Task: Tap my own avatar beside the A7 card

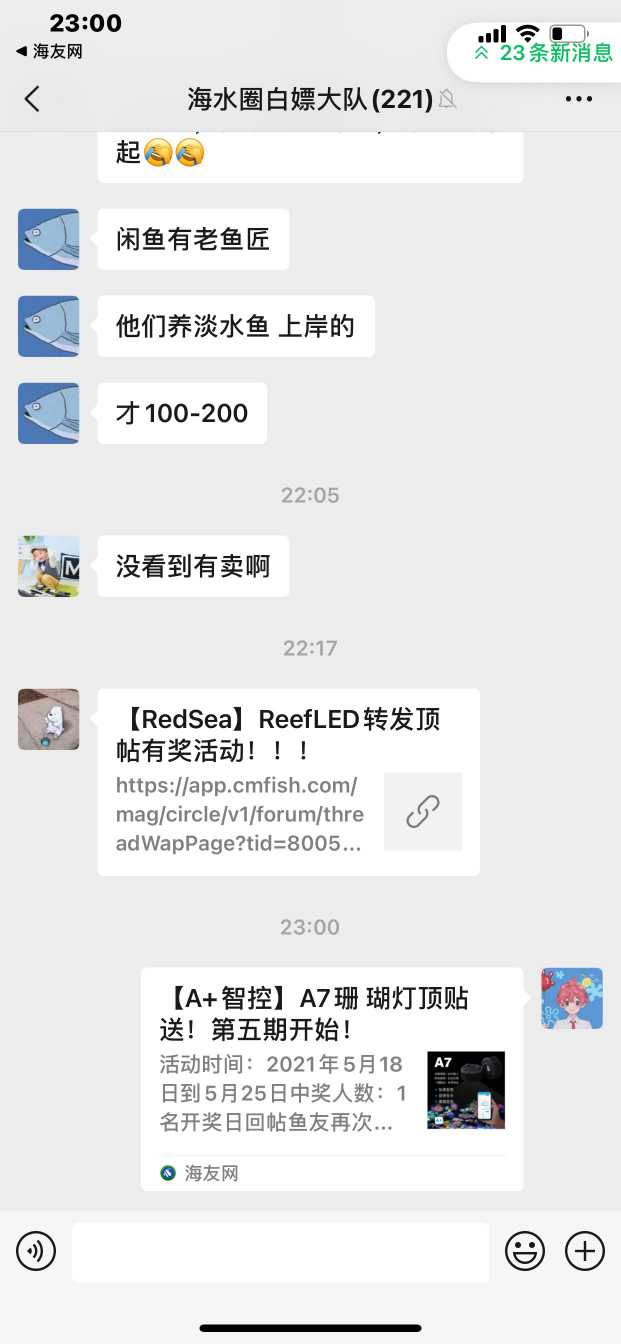Action: (572, 998)
